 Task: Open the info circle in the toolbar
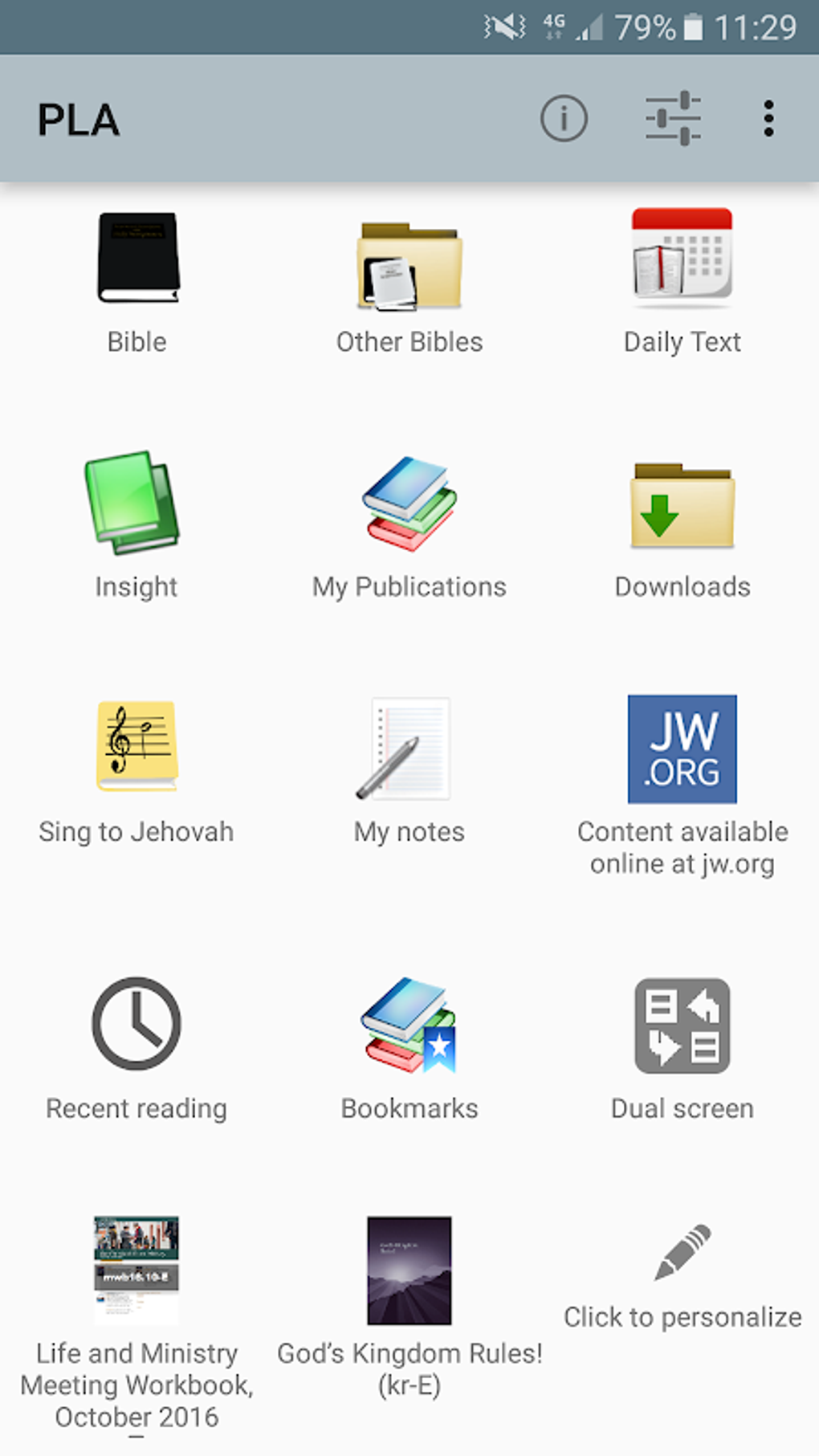[x=563, y=117]
